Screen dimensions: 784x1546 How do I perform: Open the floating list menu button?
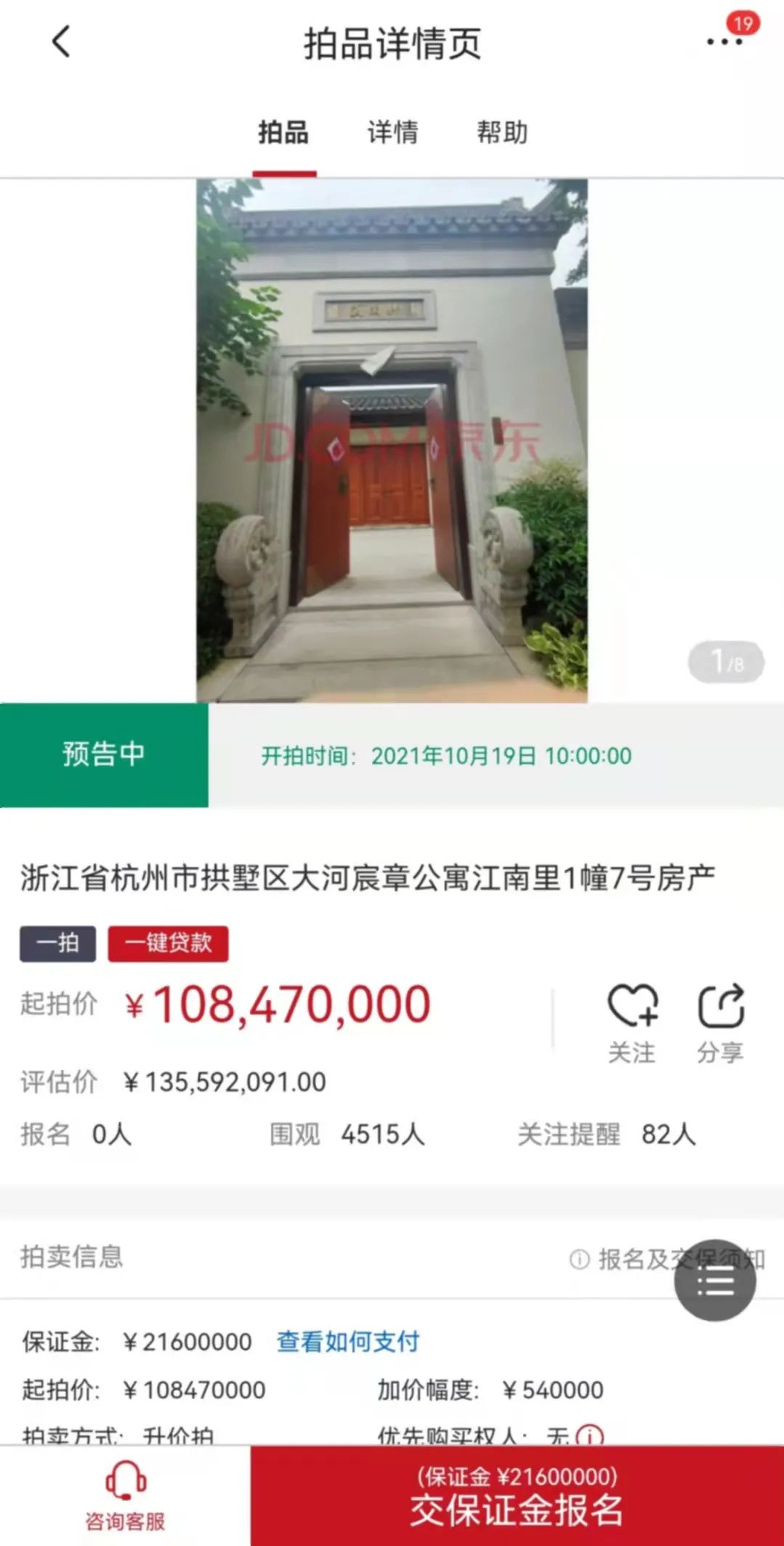(x=715, y=1280)
